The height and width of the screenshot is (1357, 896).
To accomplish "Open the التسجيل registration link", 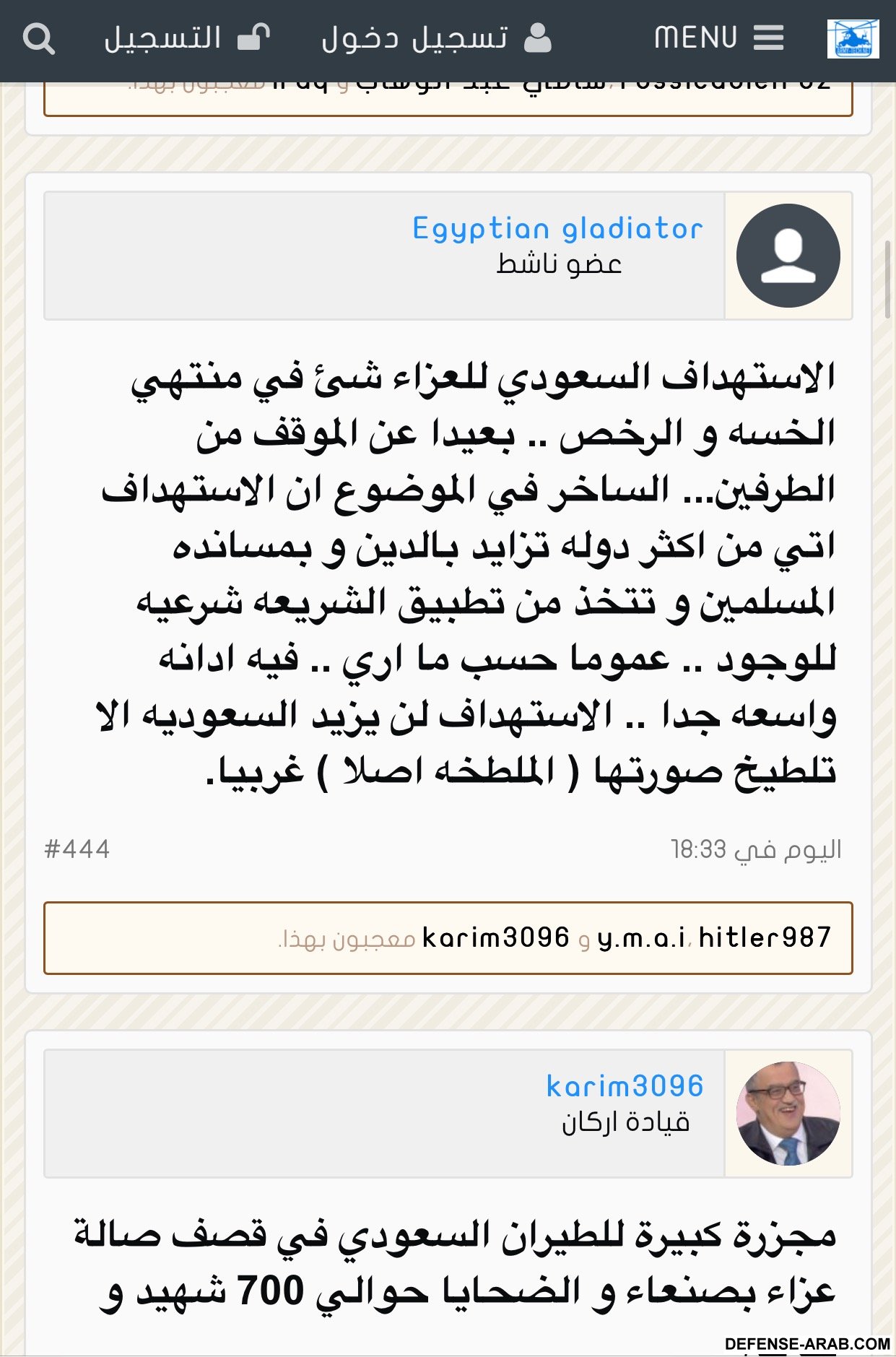I will [x=186, y=38].
